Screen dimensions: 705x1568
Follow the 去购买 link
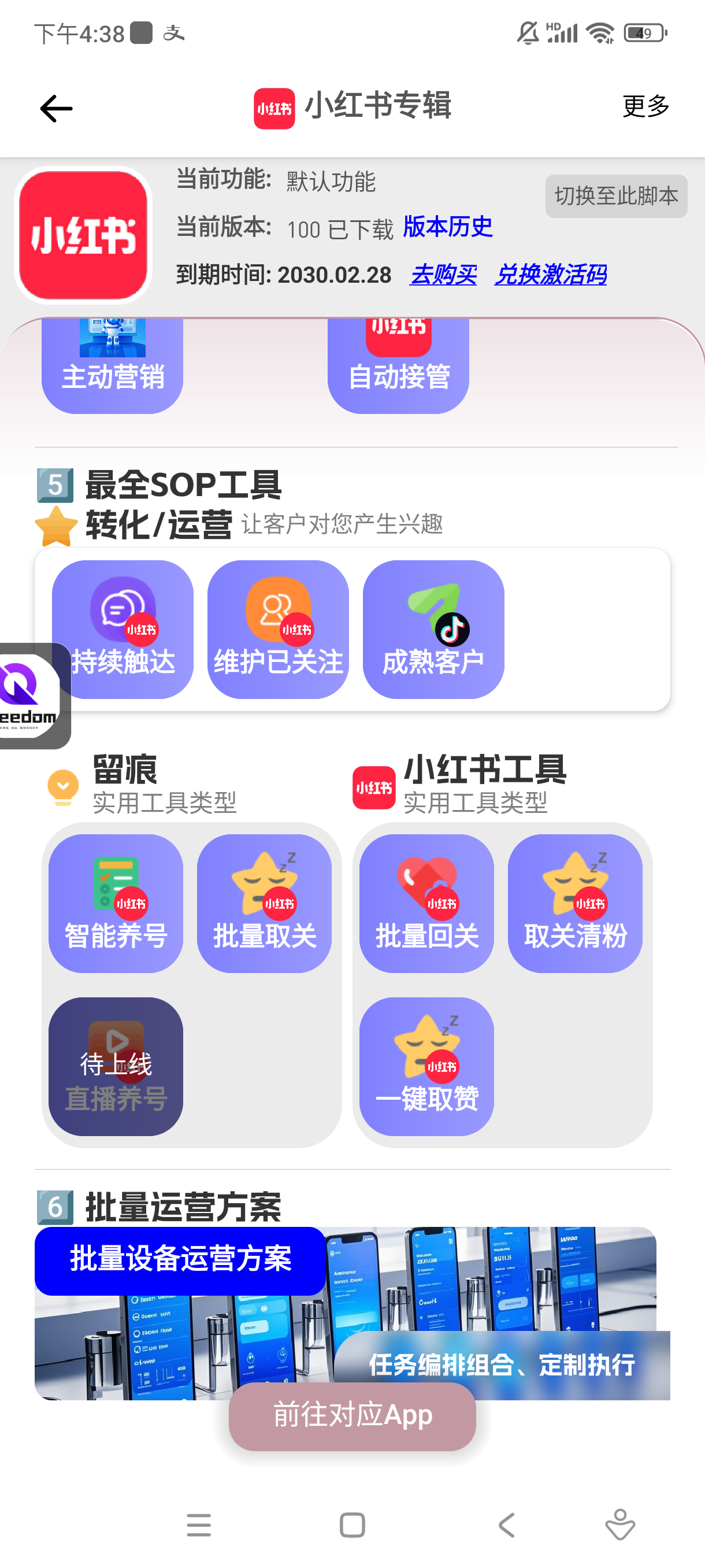point(443,275)
